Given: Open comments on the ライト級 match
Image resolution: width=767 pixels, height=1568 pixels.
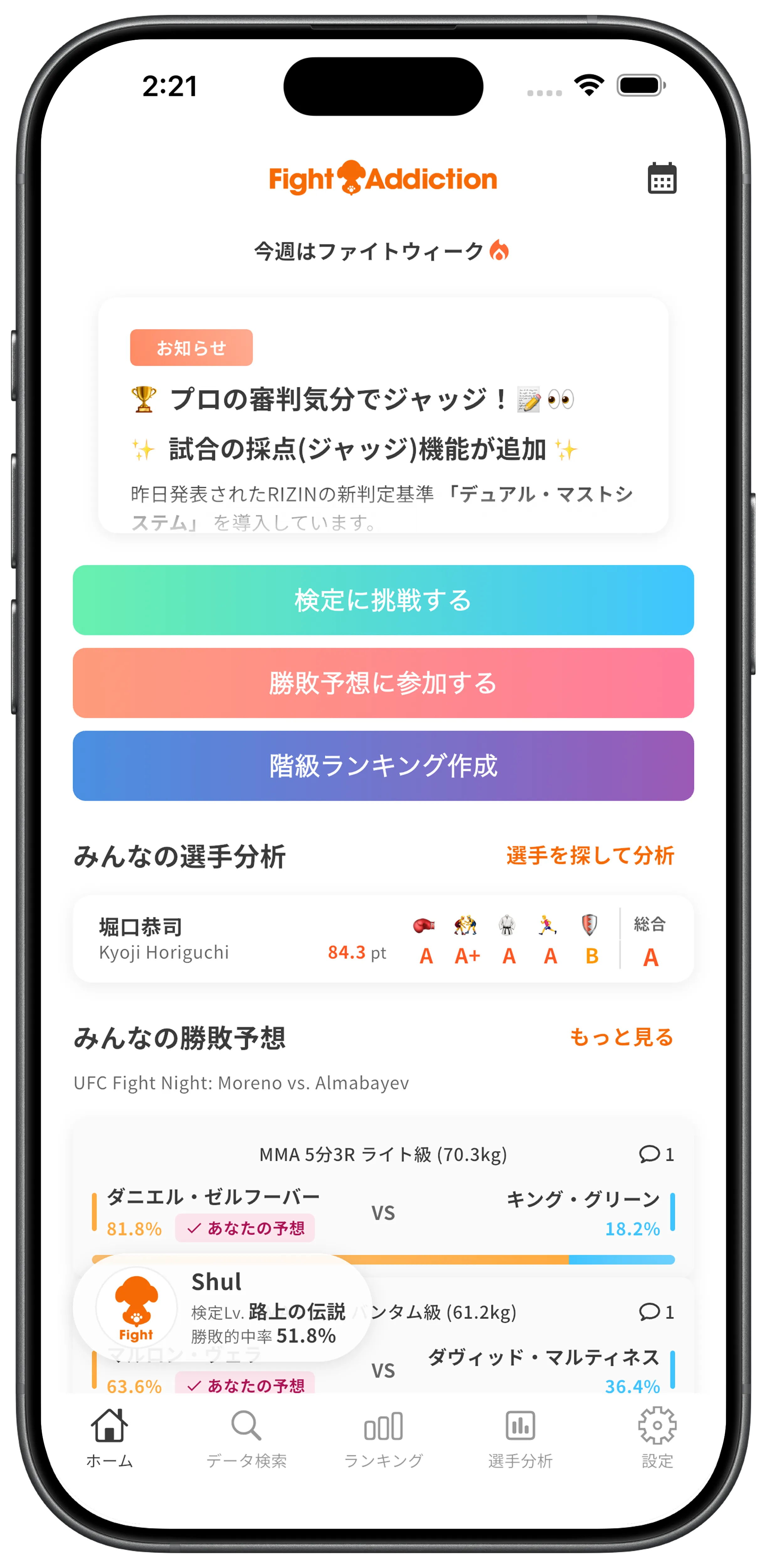Looking at the screenshot, I should [656, 1155].
